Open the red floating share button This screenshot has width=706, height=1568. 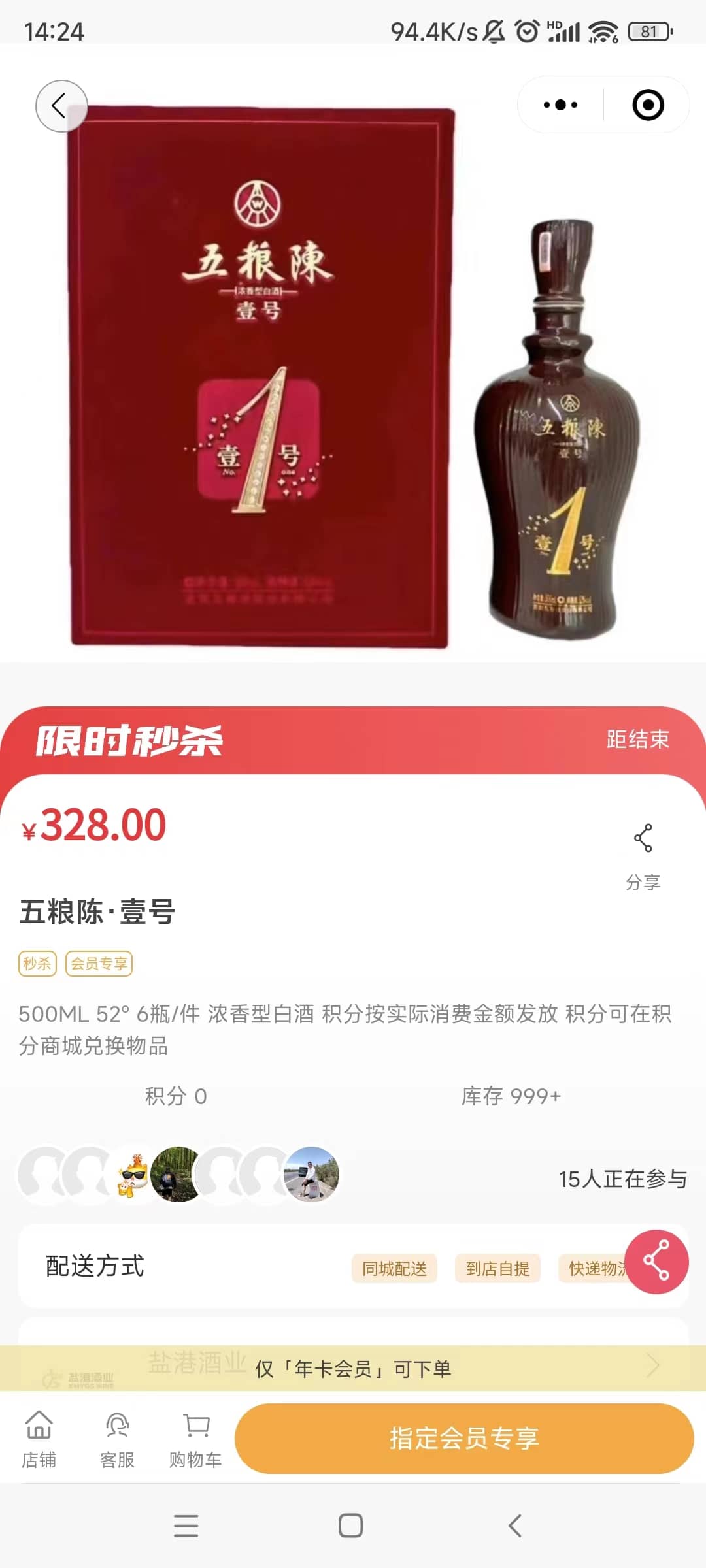[x=656, y=1262]
